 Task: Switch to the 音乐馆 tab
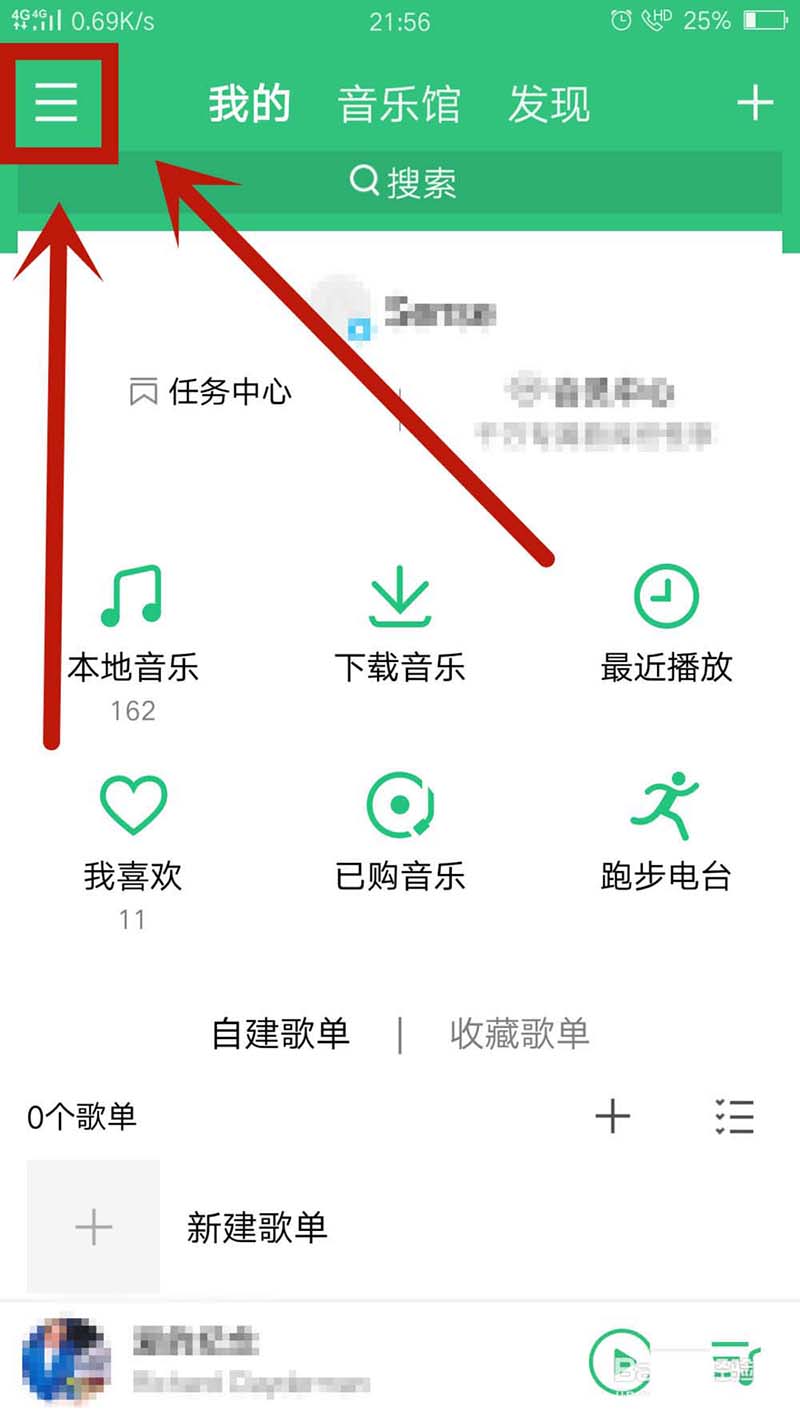(398, 105)
